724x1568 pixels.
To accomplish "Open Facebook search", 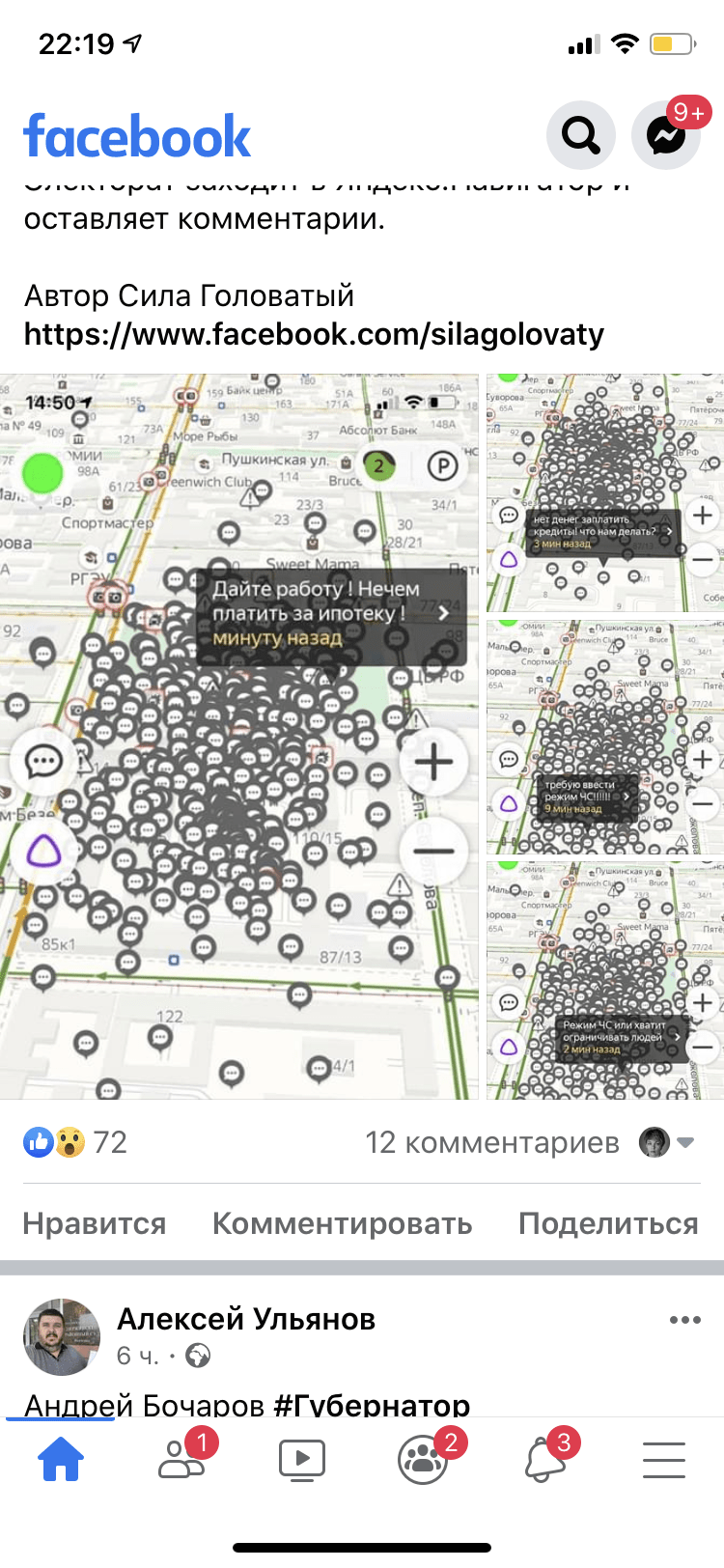I will 580,135.
